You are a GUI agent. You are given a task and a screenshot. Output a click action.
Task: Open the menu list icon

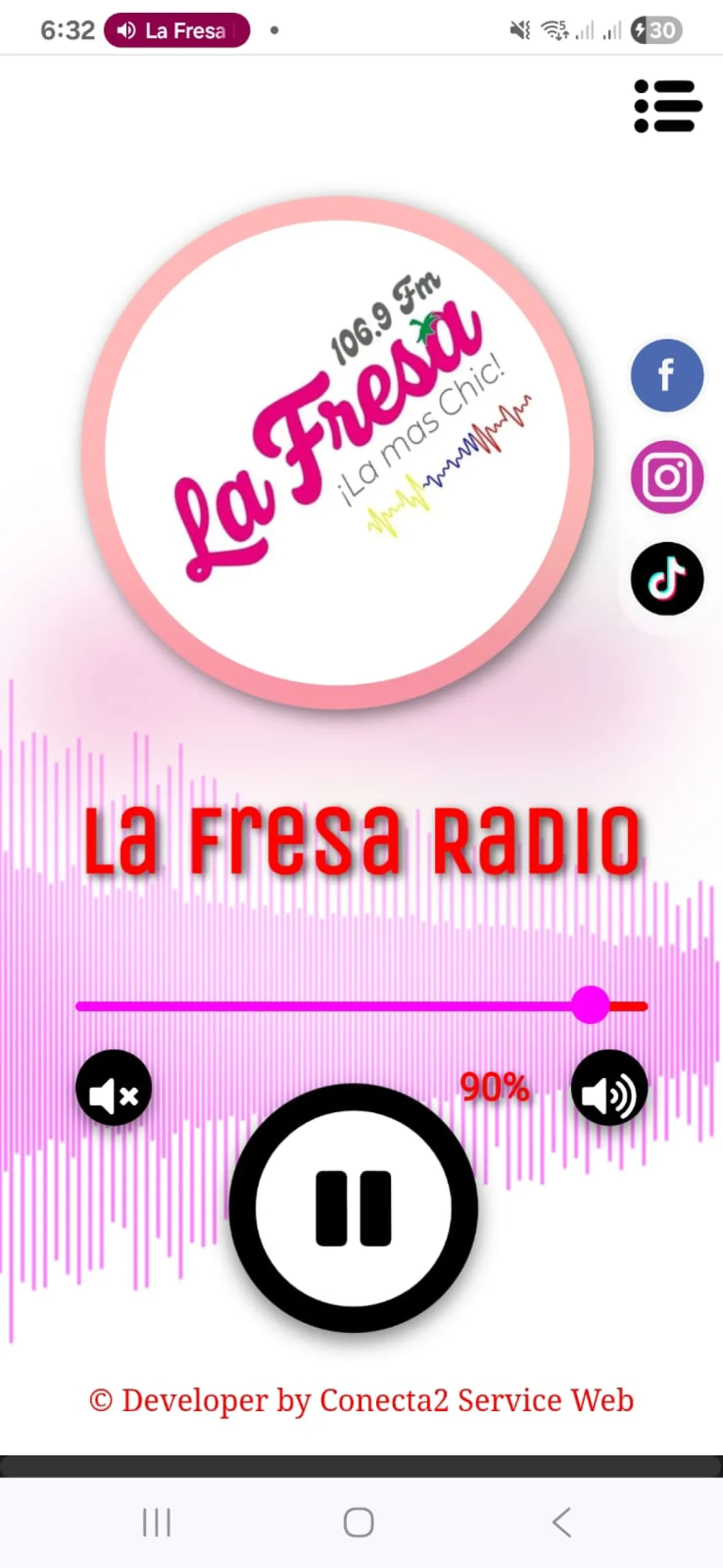pyautogui.click(x=667, y=106)
